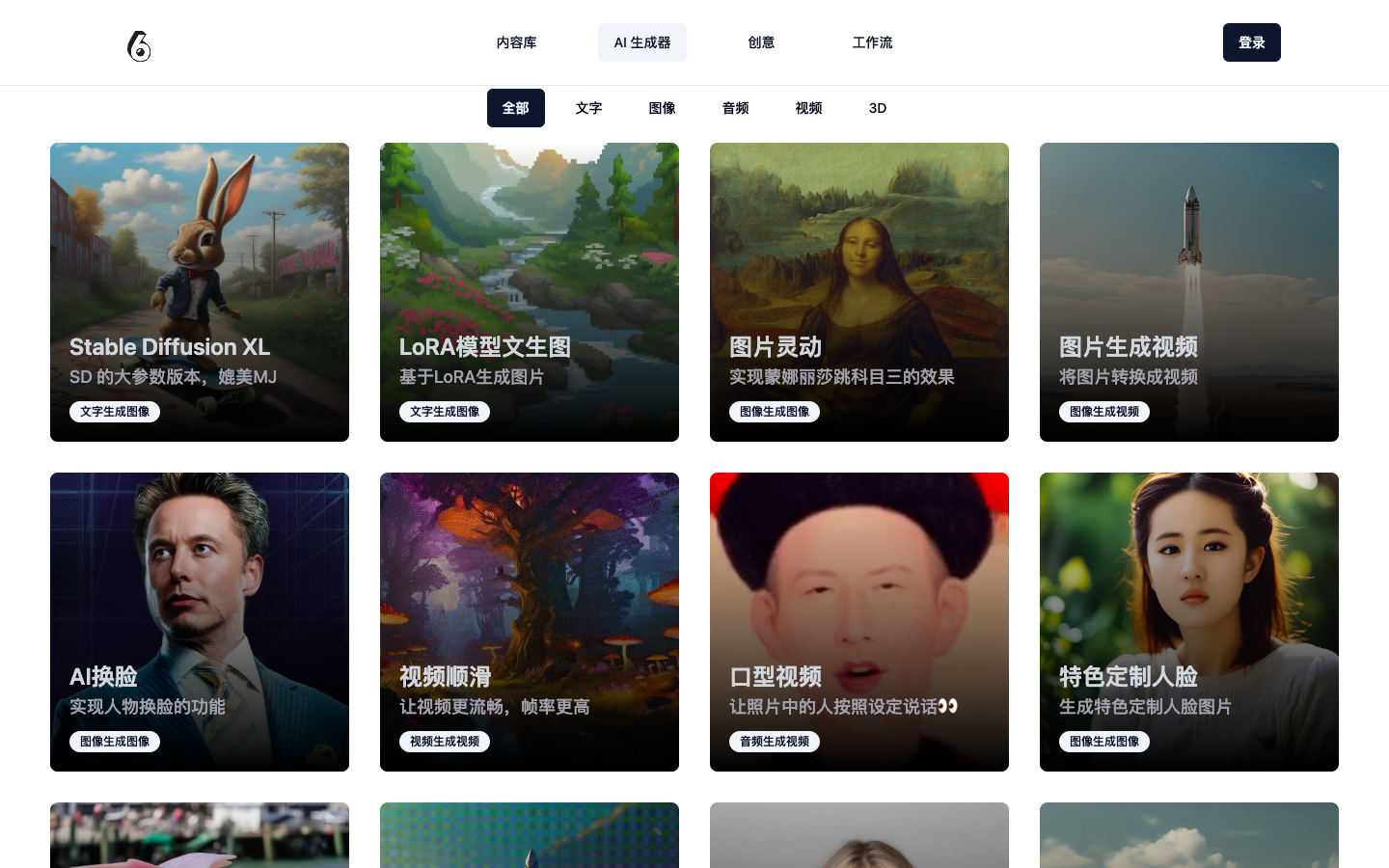
Task: Open the 口型视频 card
Action: 859,622
